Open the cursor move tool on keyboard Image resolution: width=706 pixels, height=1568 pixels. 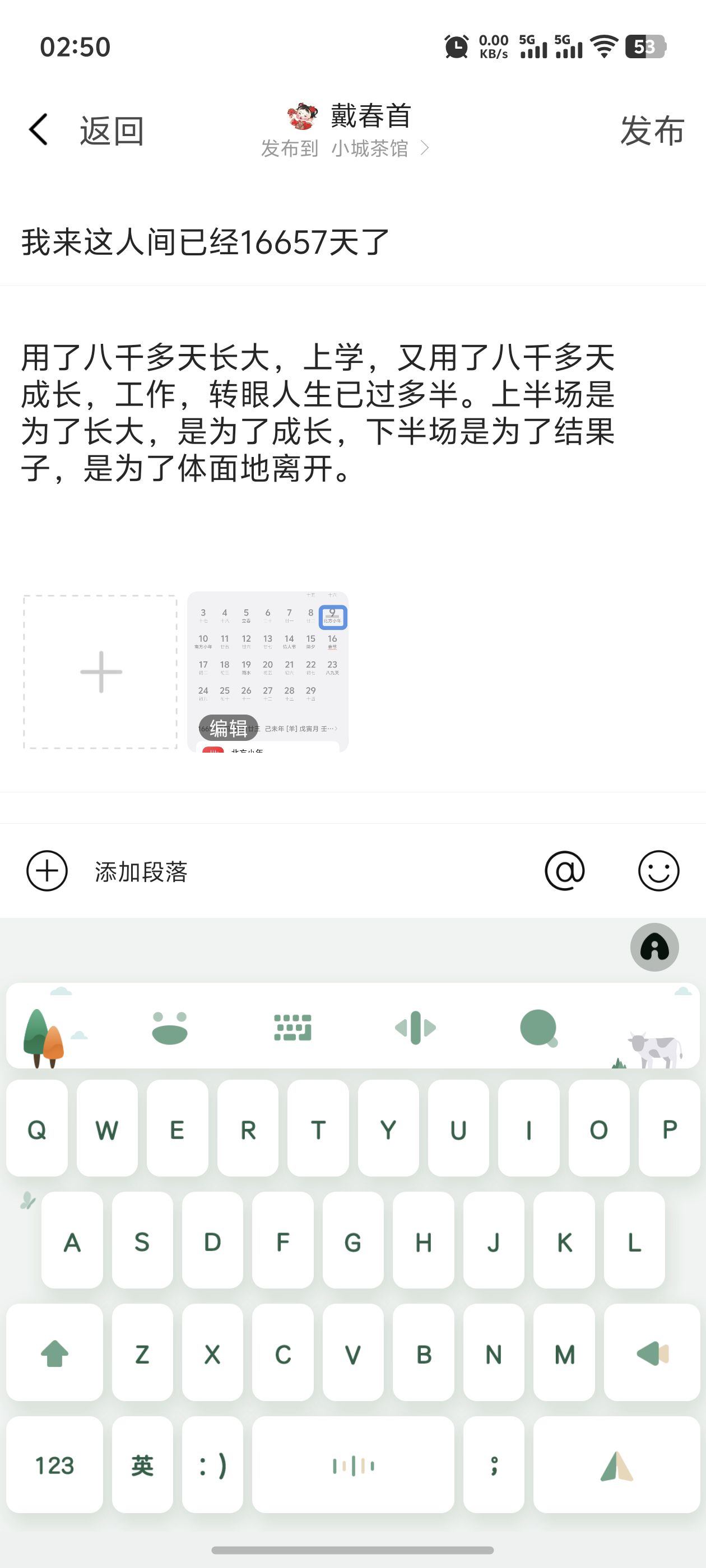pyautogui.click(x=415, y=1028)
